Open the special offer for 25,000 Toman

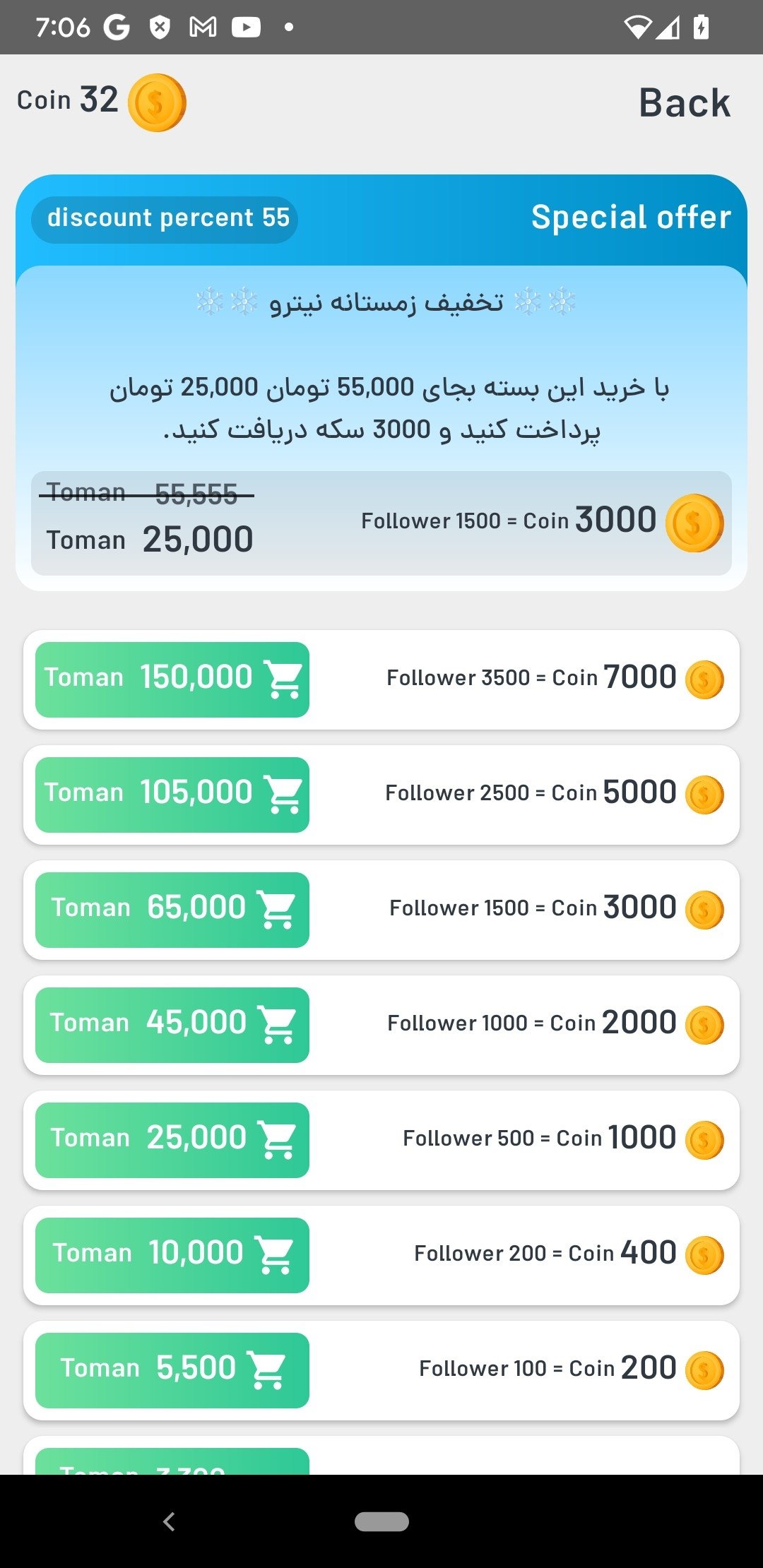tap(381, 523)
